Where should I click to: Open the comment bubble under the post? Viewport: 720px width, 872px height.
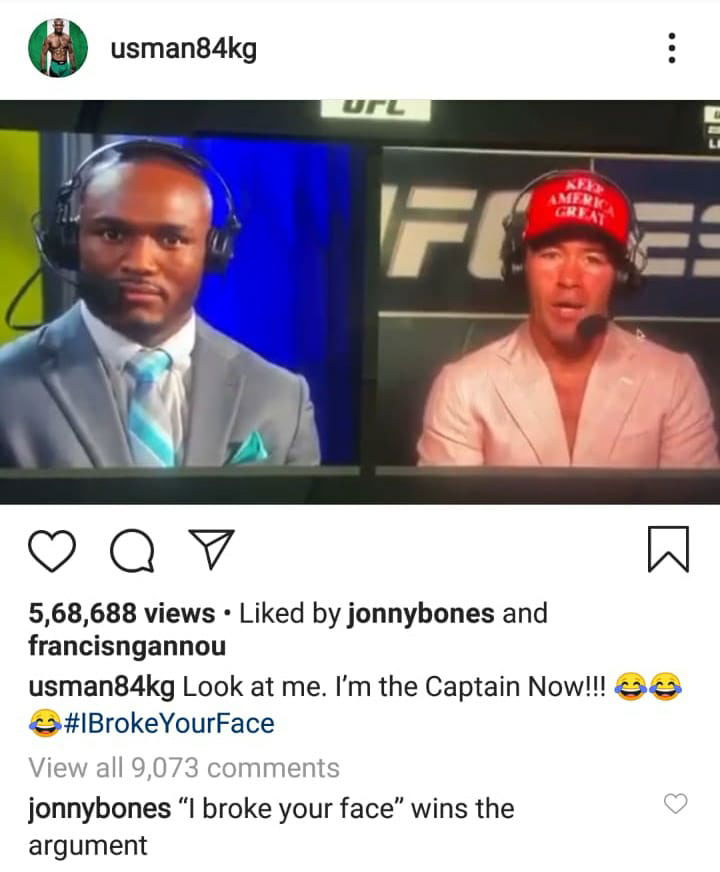click(132, 551)
